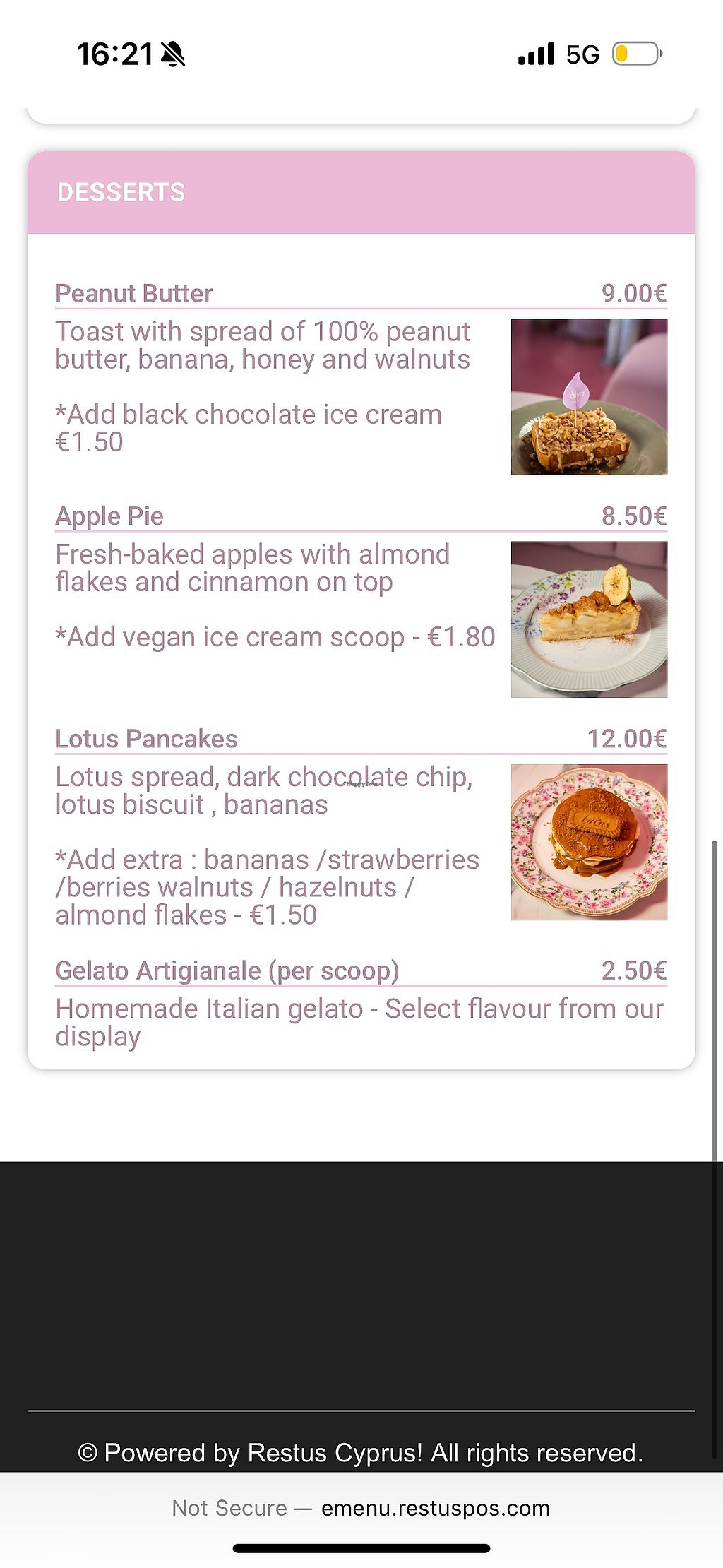Tap the emenu.restuspos.com address bar
The width and height of the screenshot is (723, 1568).
tap(361, 1508)
